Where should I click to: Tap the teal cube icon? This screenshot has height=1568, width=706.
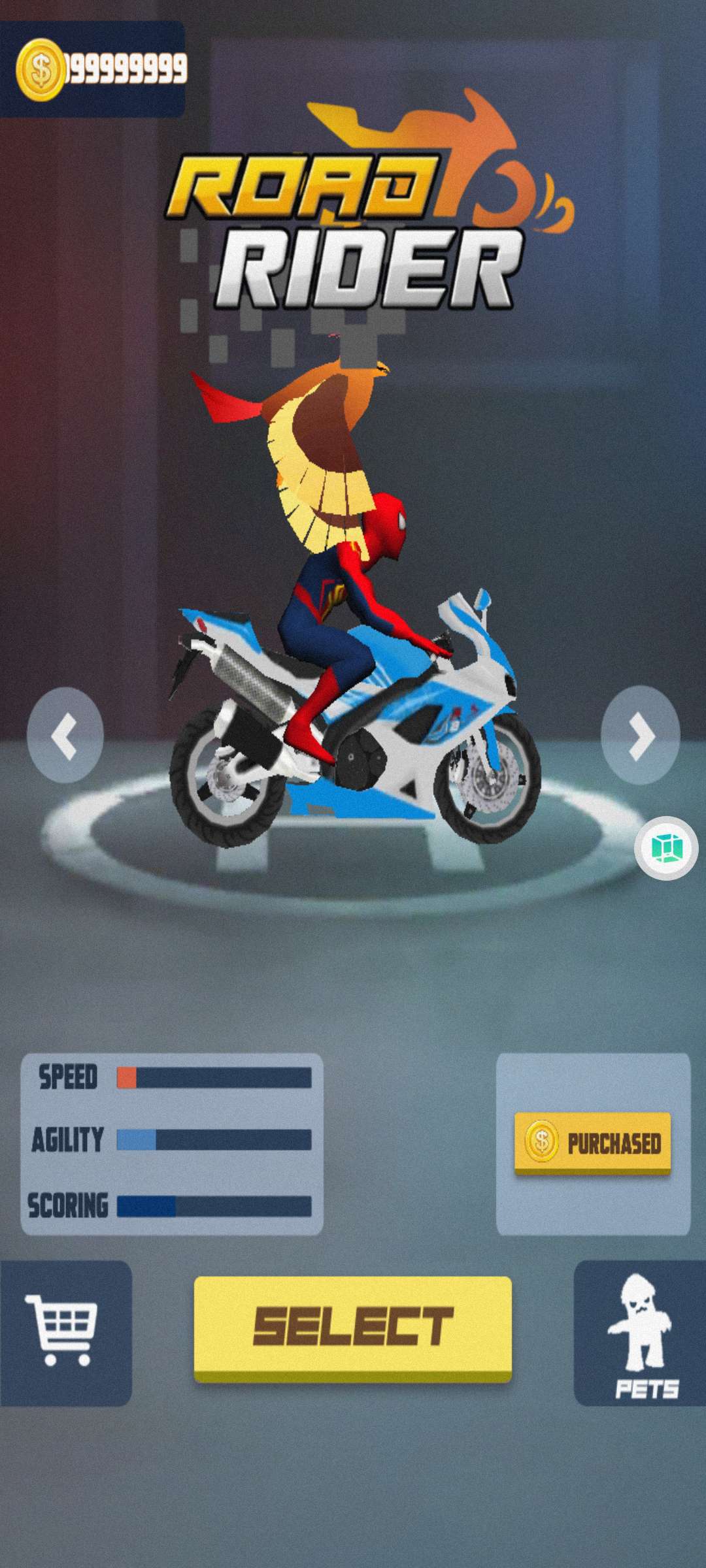tap(667, 848)
